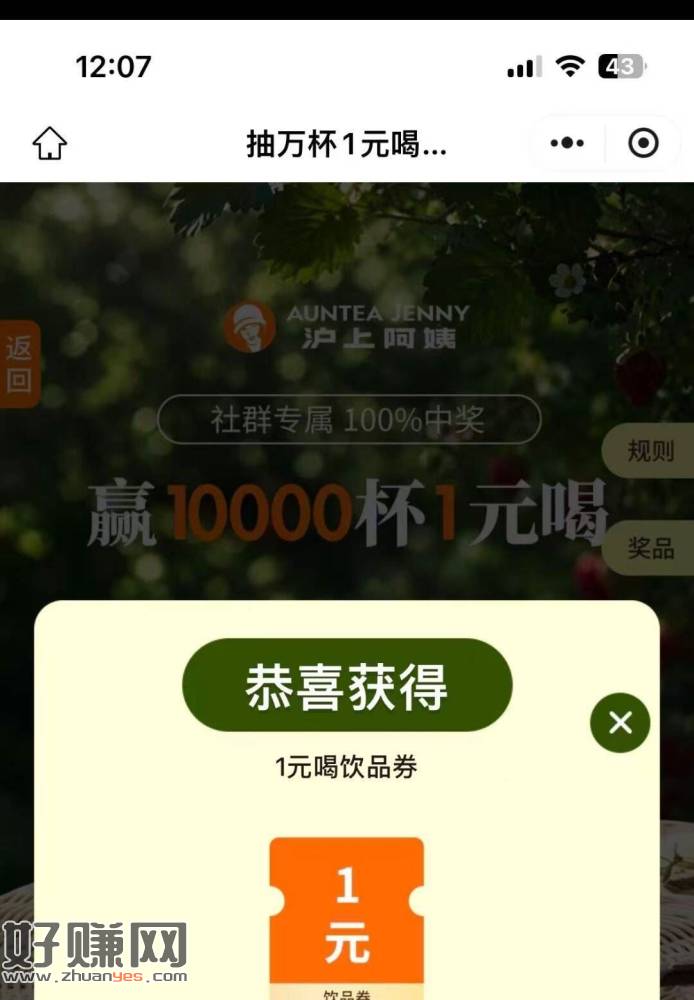Go to the mini program home
694x1000 pixels.
point(50,143)
